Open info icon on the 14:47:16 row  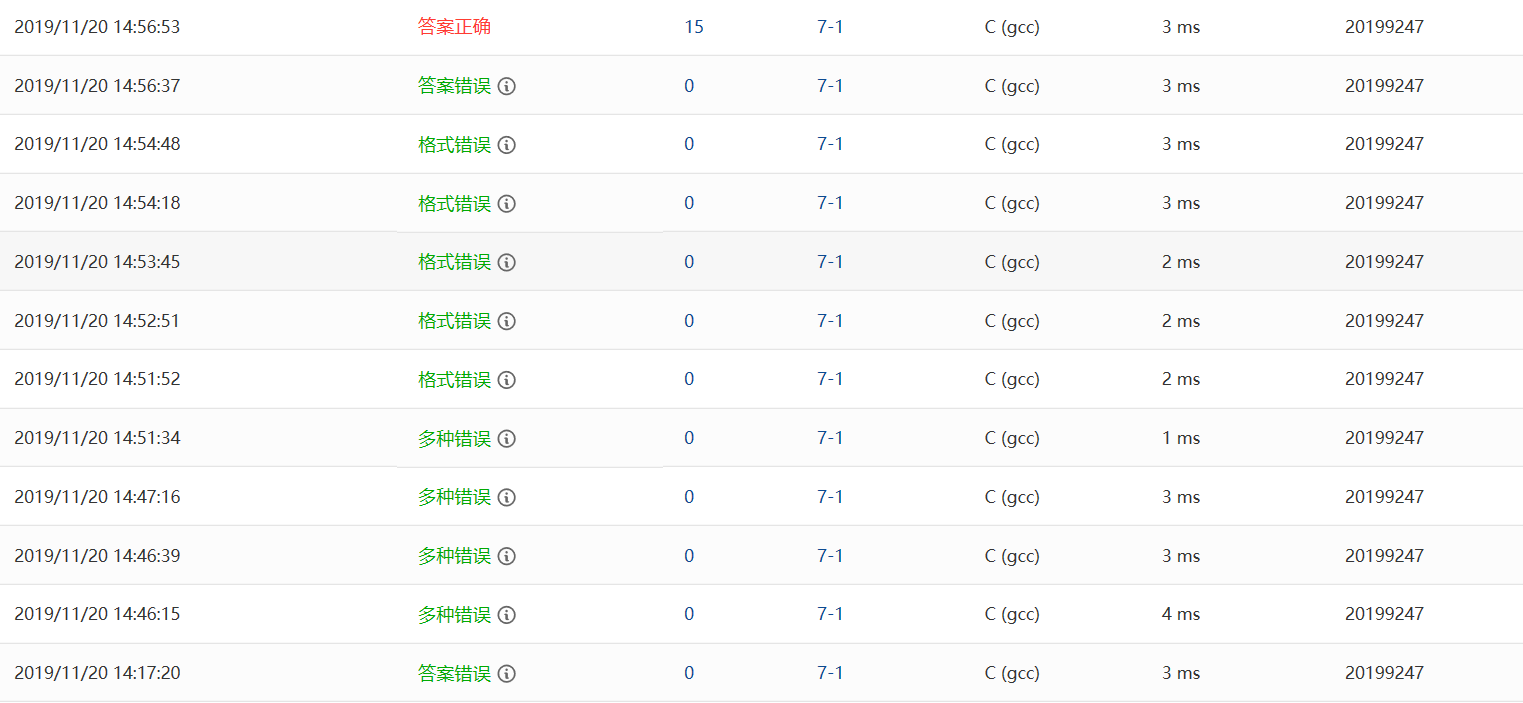pyautogui.click(x=507, y=497)
